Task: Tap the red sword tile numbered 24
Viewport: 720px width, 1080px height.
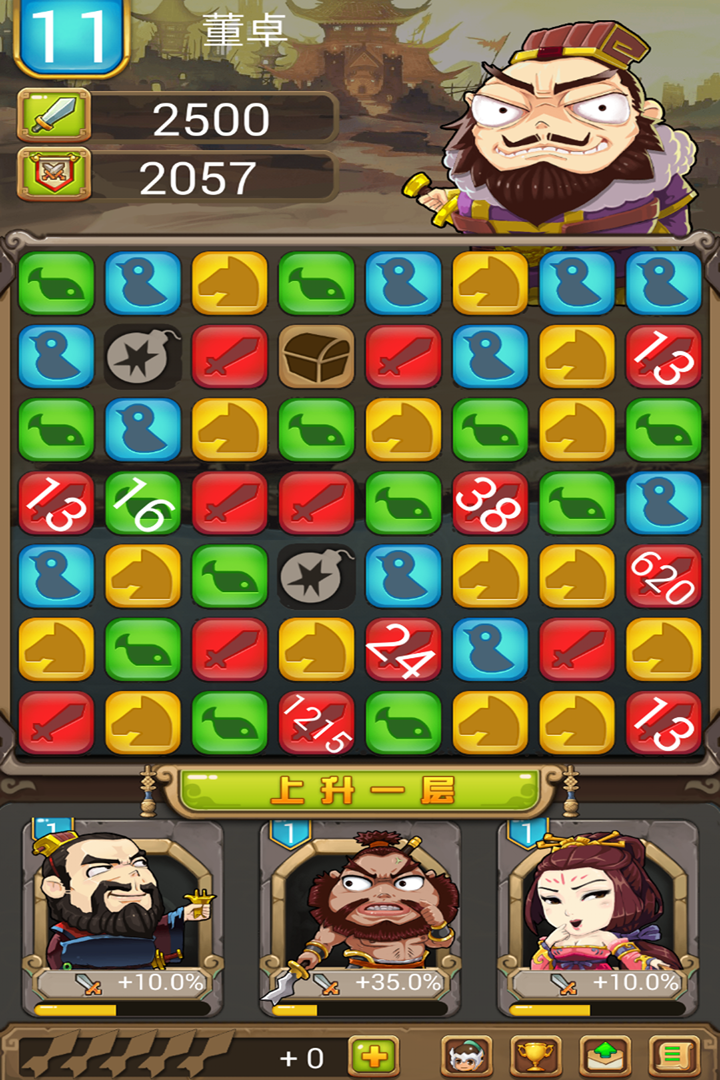Action: coord(403,650)
